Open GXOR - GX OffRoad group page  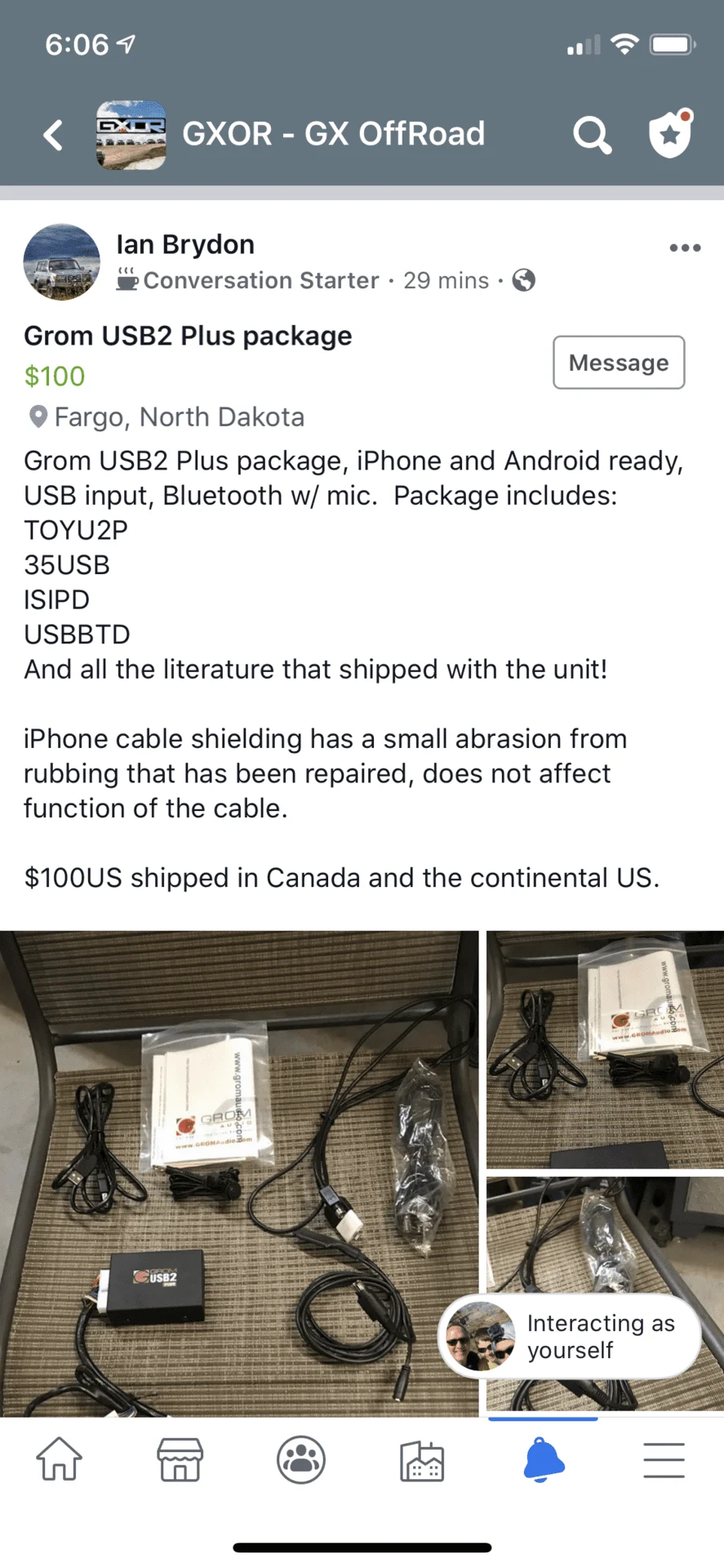click(x=333, y=134)
